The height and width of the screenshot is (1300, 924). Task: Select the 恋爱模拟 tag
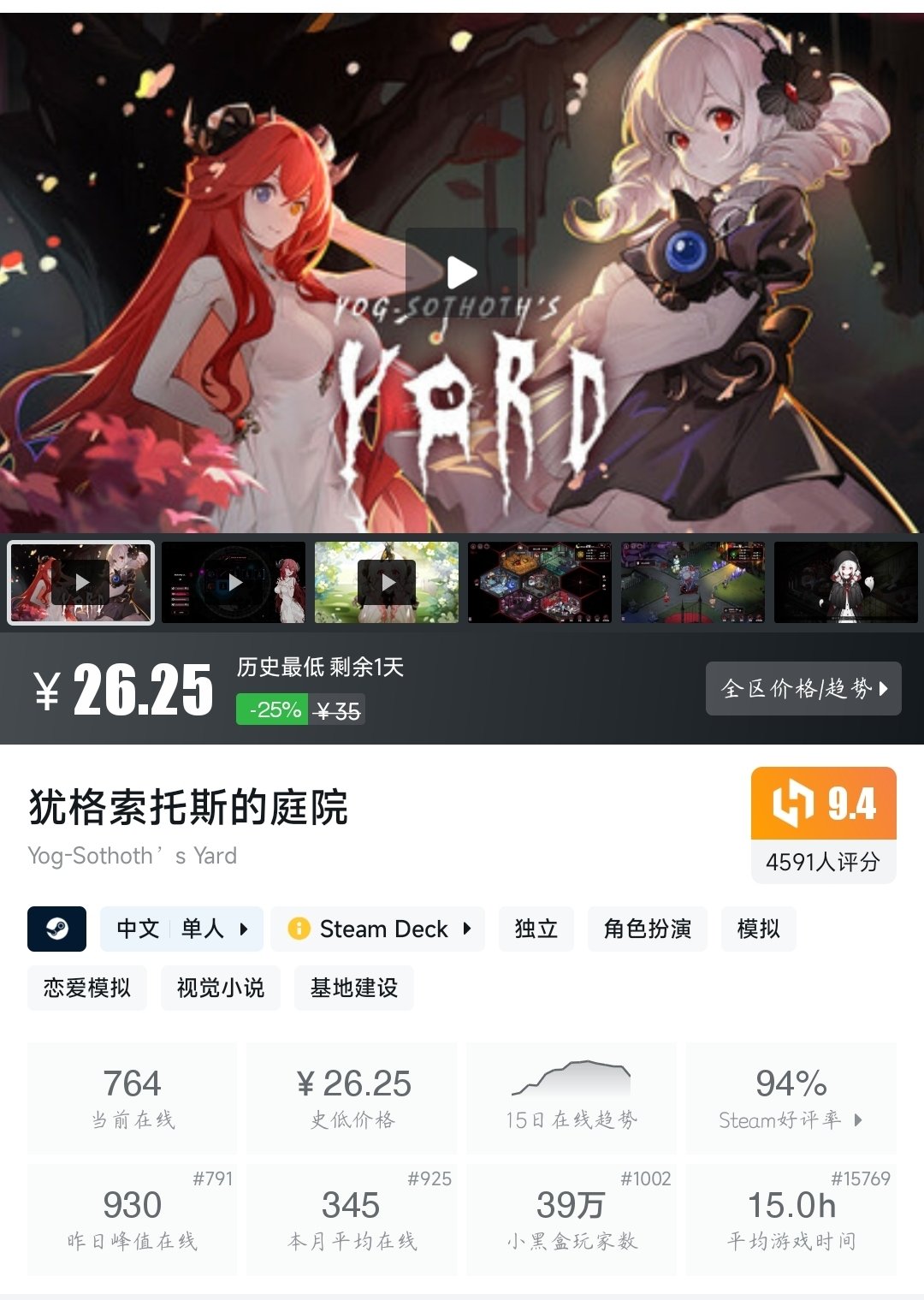[x=87, y=988]
